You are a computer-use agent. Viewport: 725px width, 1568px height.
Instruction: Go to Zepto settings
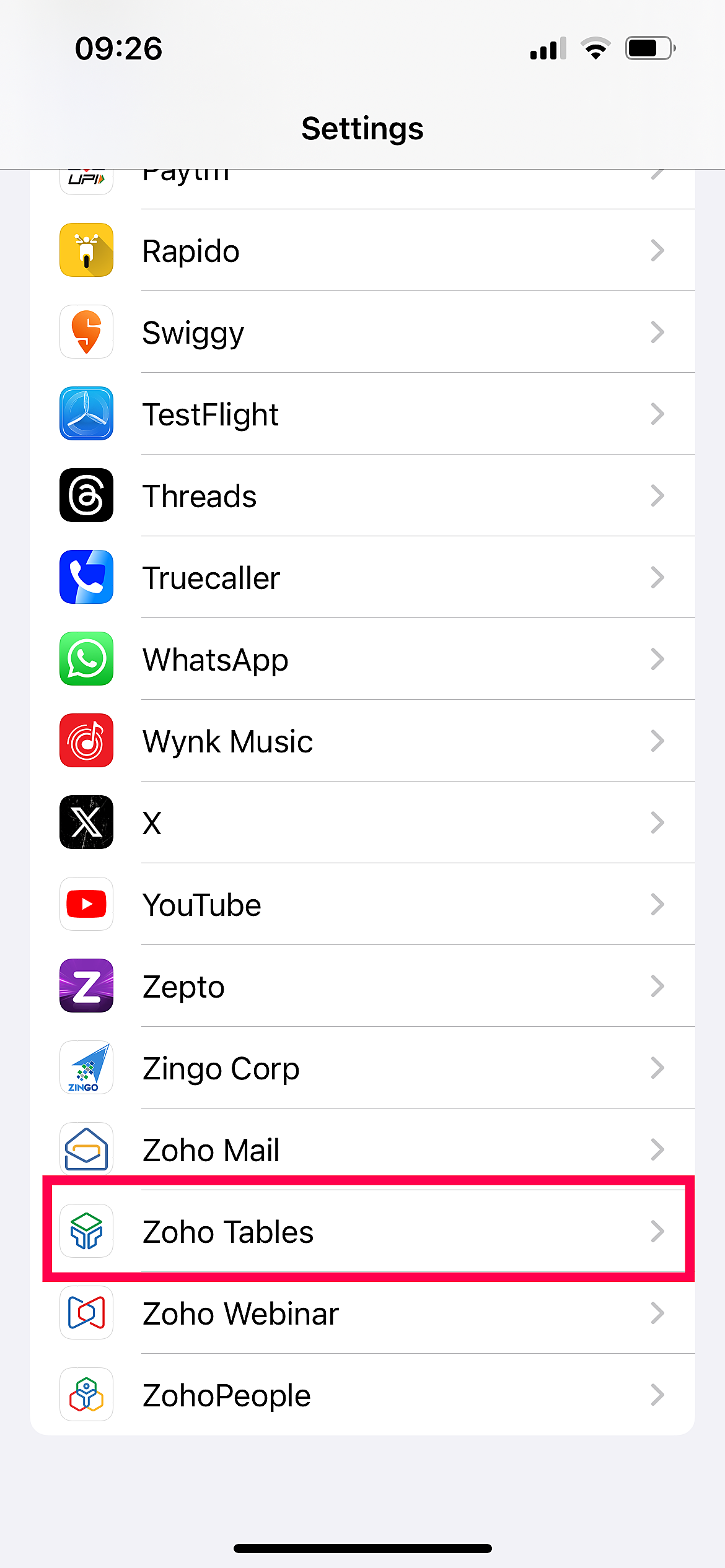click(x=362, y=987)
